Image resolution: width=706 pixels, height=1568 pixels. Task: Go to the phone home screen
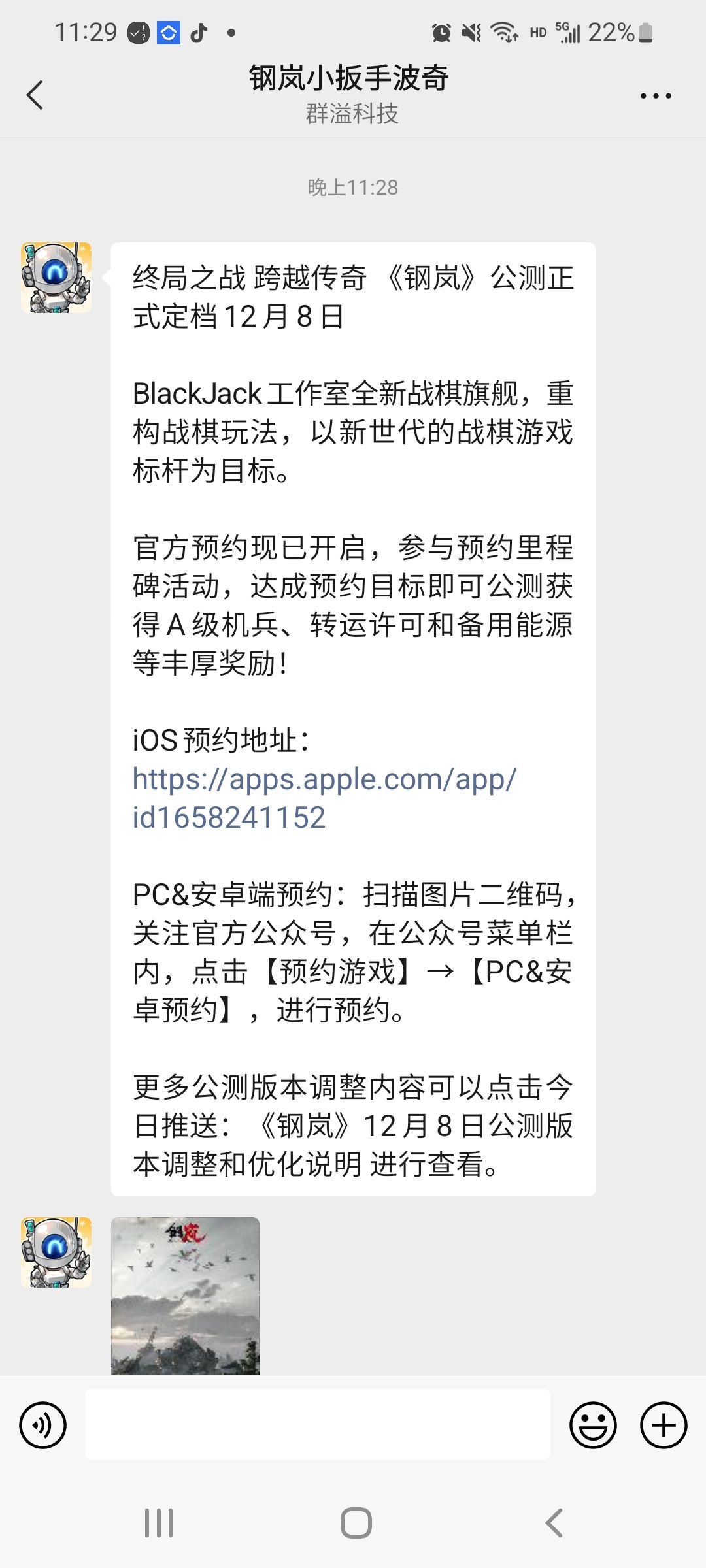[x=356, y=1523]
